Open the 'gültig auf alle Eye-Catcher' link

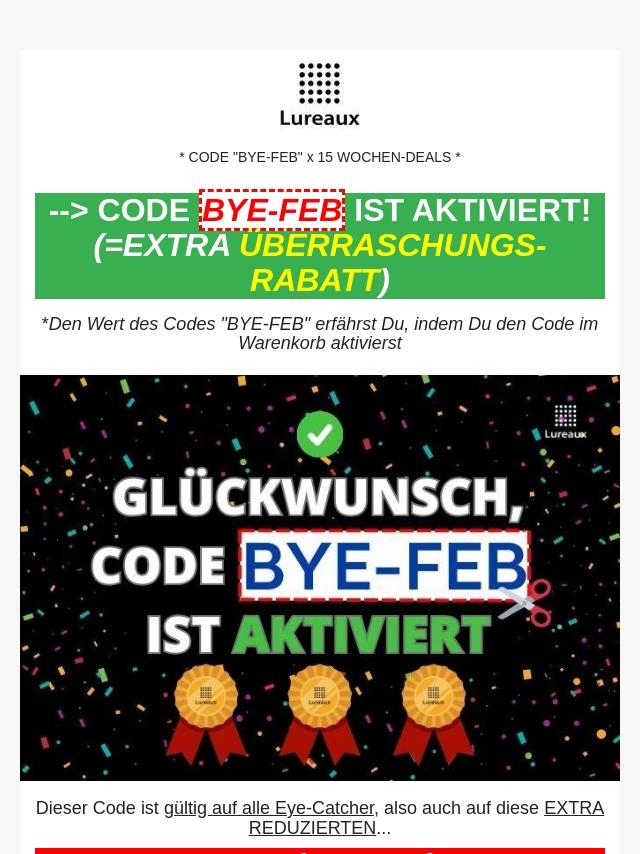[x=269, y=808]
